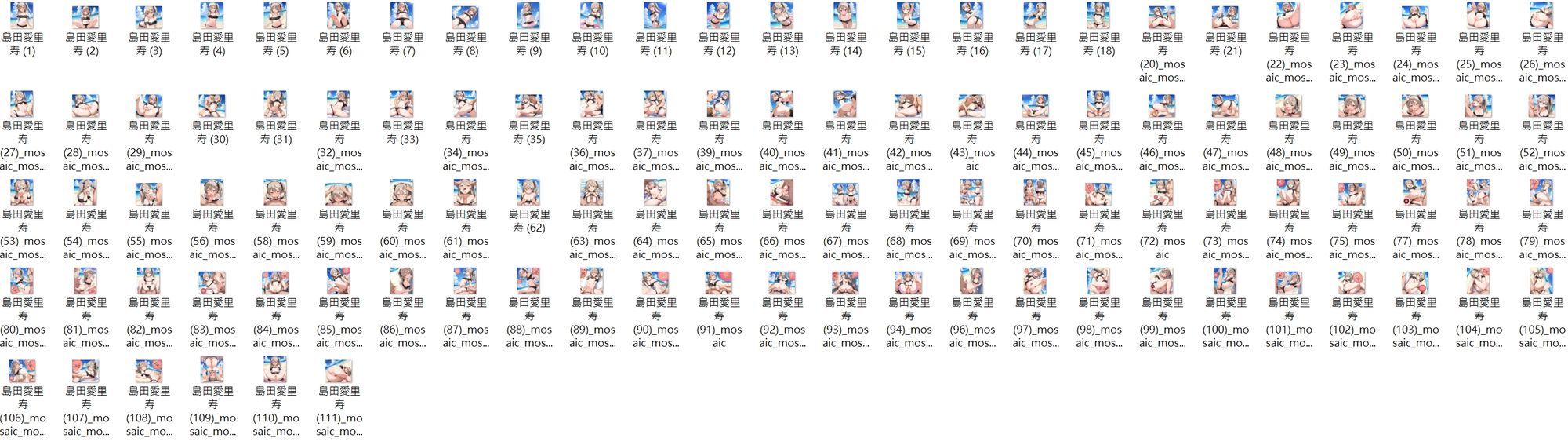
Task: Select file 島田愛里寿 (91)_mosaic
Action: pos(719,282)
